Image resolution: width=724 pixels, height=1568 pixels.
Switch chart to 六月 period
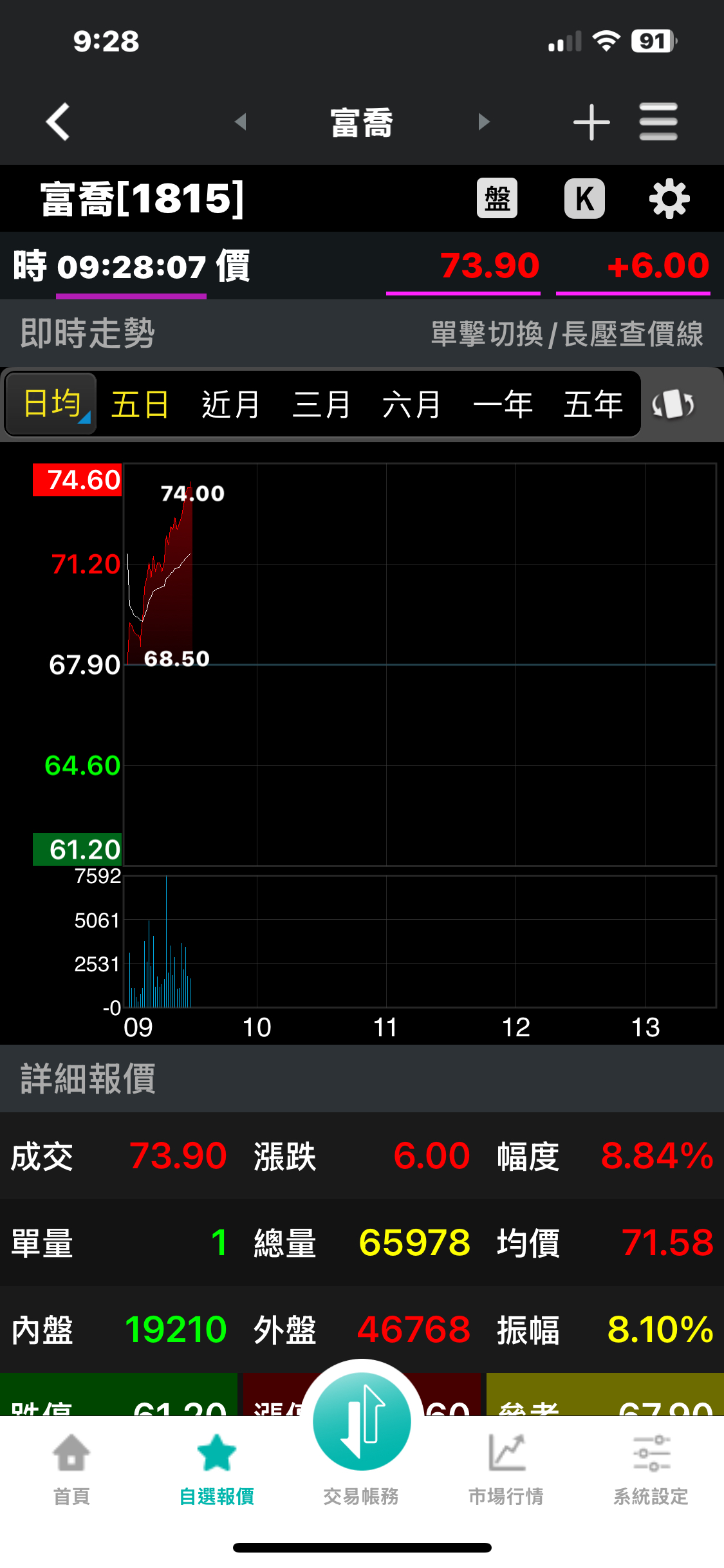tap(411, 404)
